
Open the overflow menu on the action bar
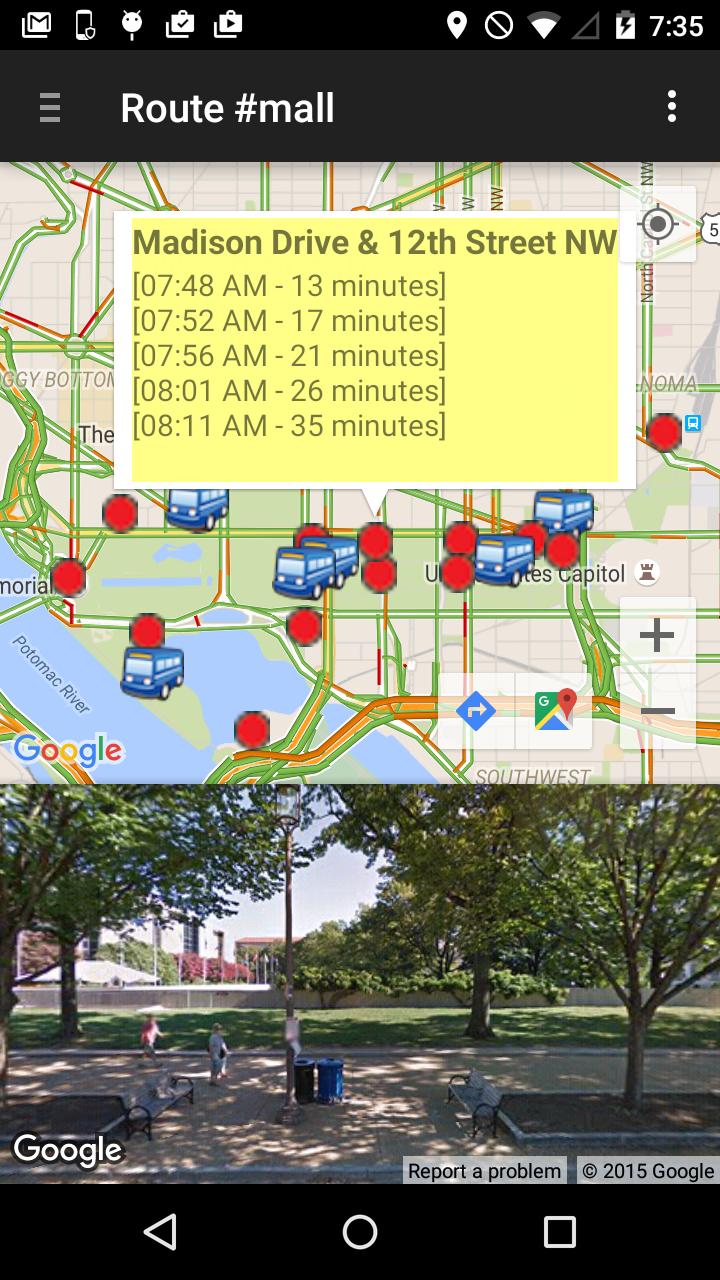click(x=672, y=107)
